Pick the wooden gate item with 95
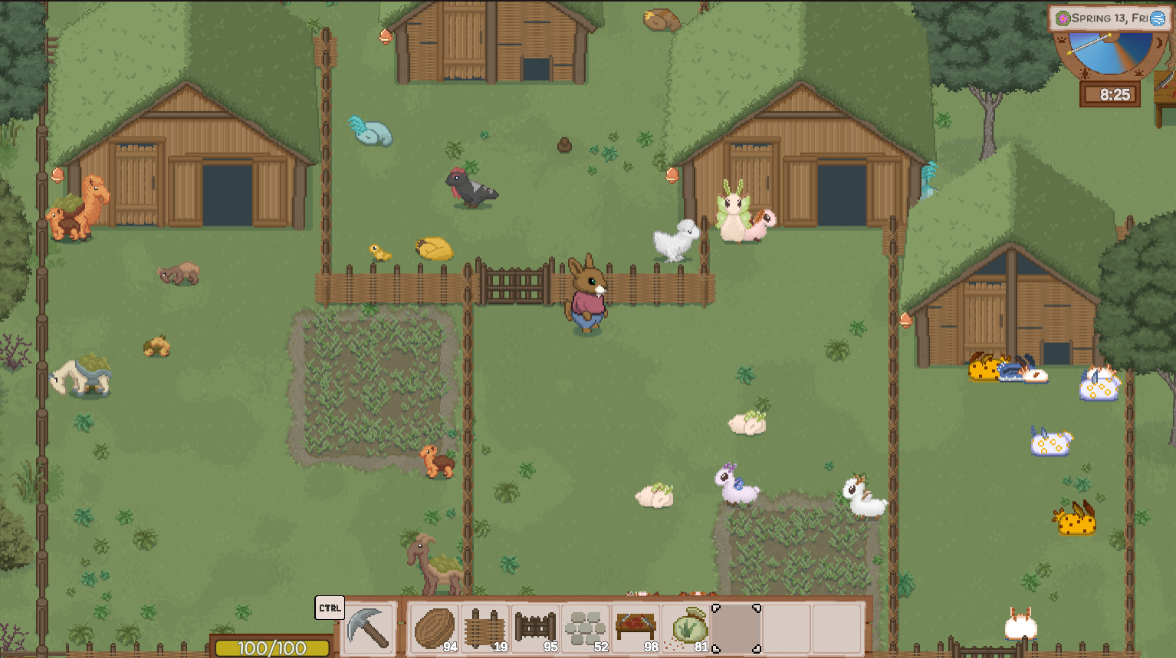The height and width of the screenshot is (658, 1176). tap(535, 628)
